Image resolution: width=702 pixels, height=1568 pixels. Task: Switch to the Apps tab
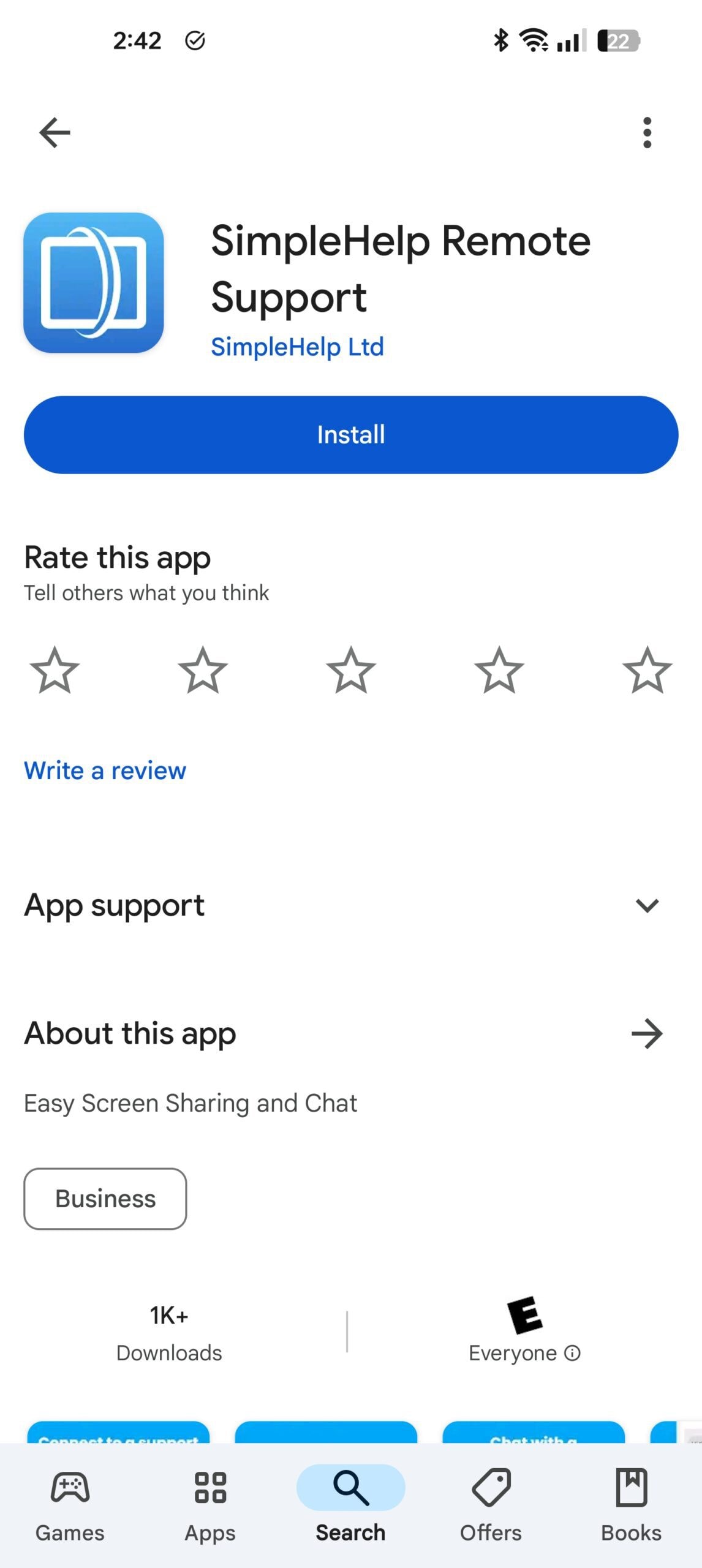(210, 1506)
